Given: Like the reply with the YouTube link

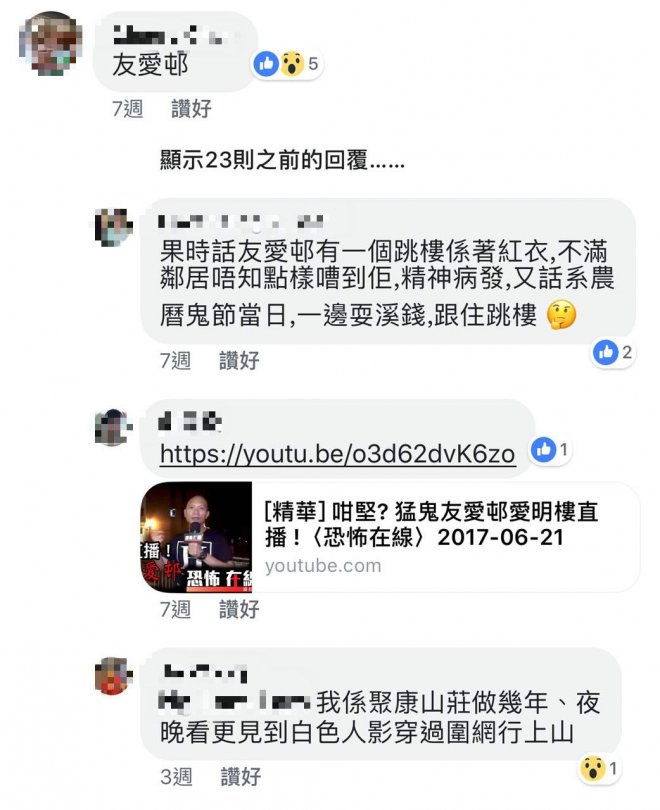Looking at the screenshot, I should click(239, 608).
